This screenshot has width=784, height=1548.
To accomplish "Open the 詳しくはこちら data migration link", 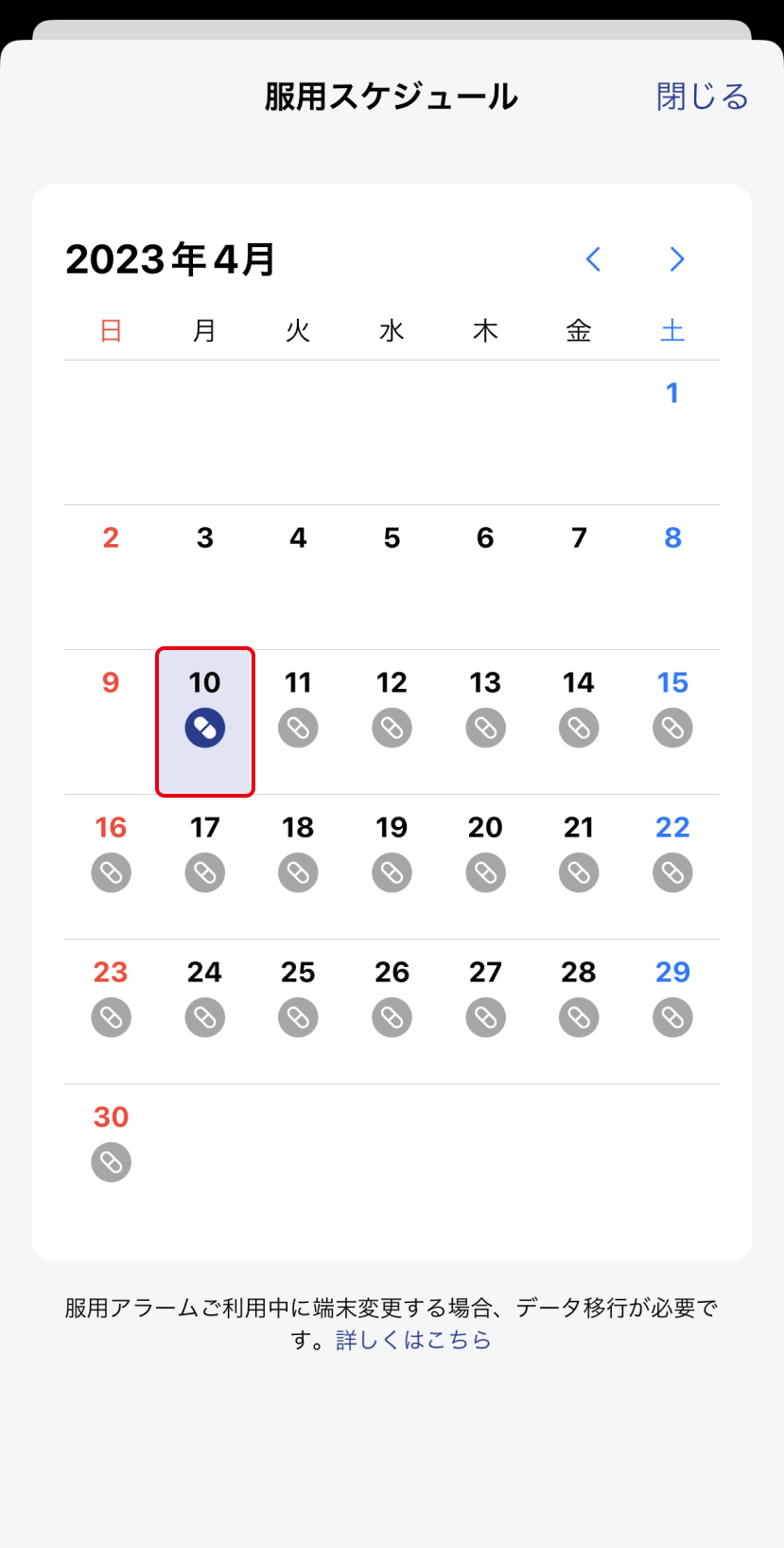I will coord(413,1340).
